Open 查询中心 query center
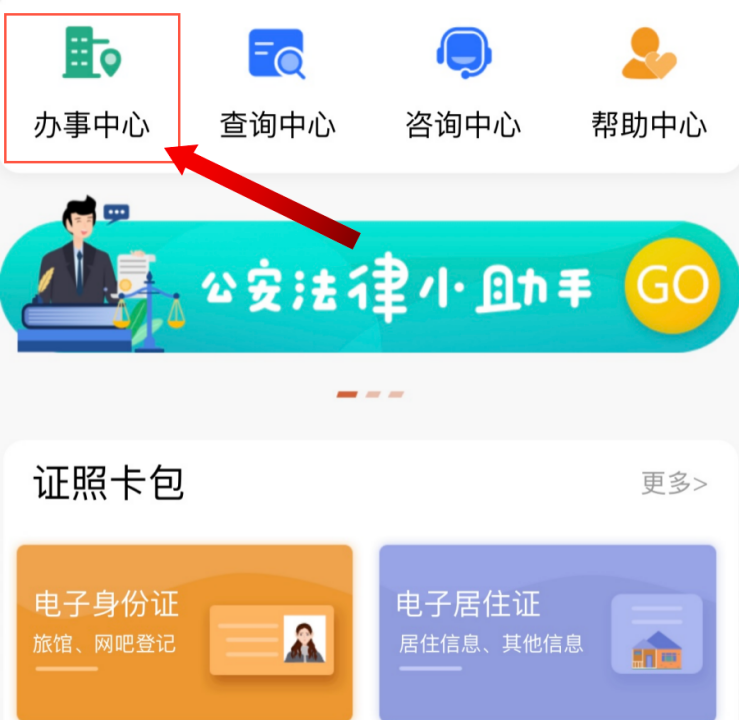Image resolution: width=739 pixels, height=720 pixels. click(277, 85)
